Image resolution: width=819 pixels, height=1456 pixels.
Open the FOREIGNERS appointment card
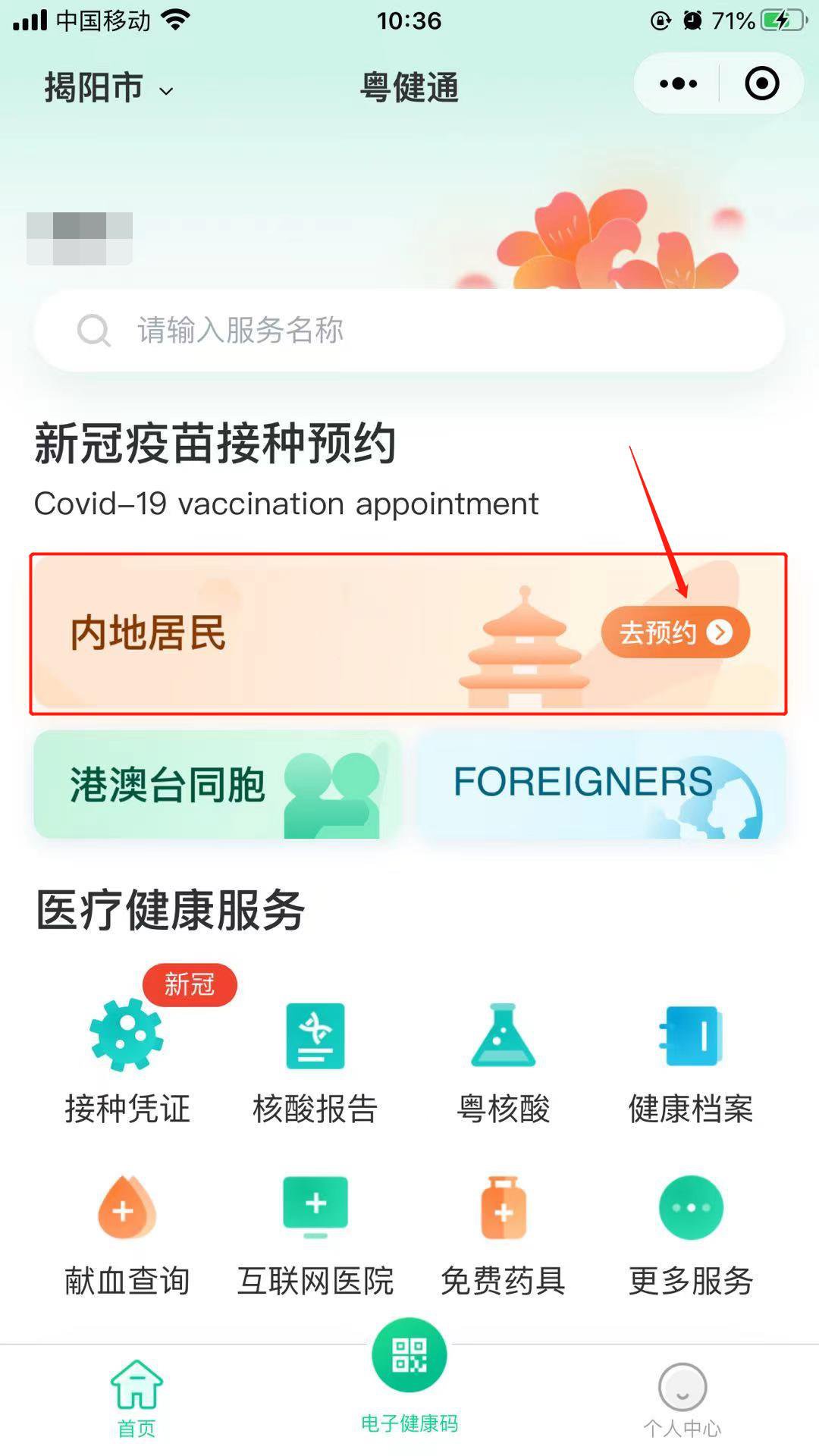pyautogui.click(x=601, y=784)
